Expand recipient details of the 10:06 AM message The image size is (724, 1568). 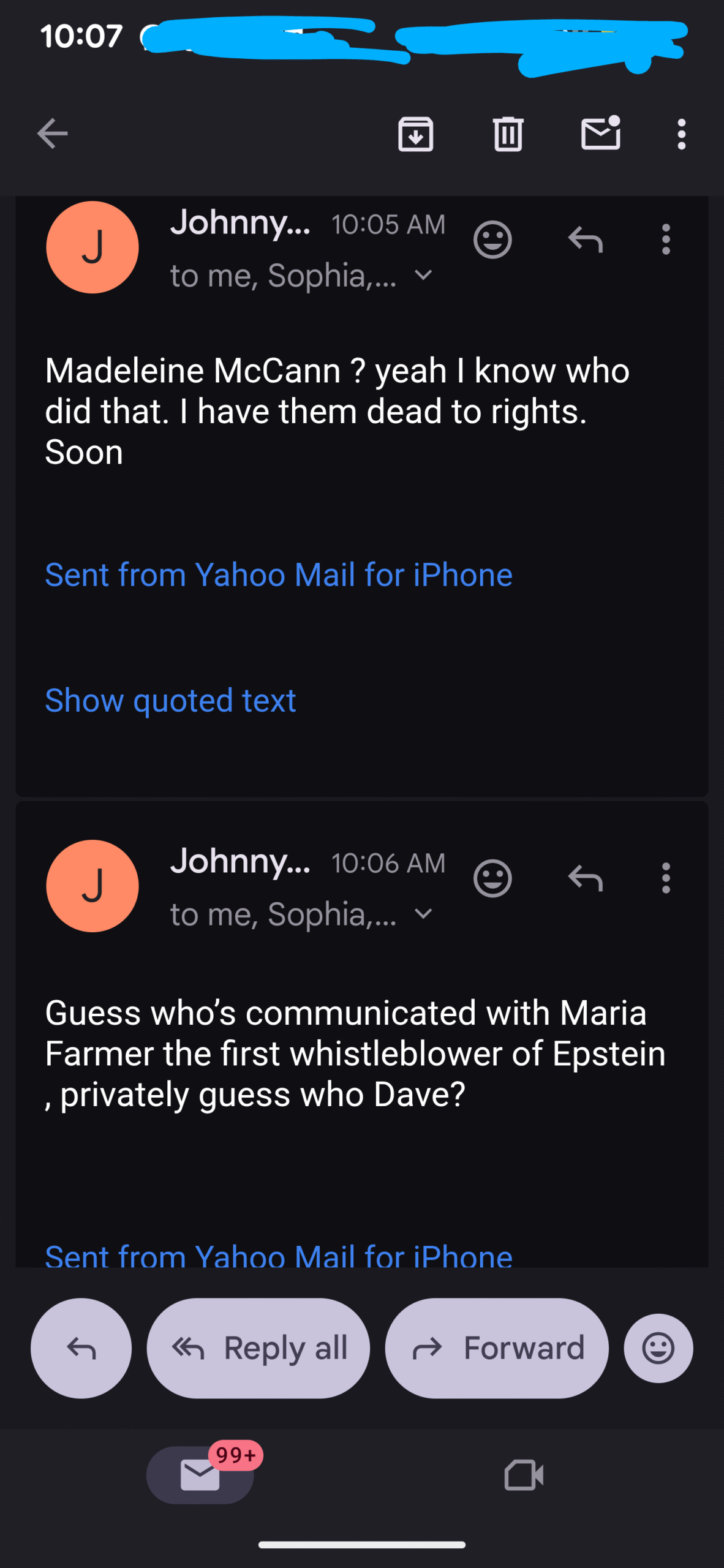tap(423, 914)
